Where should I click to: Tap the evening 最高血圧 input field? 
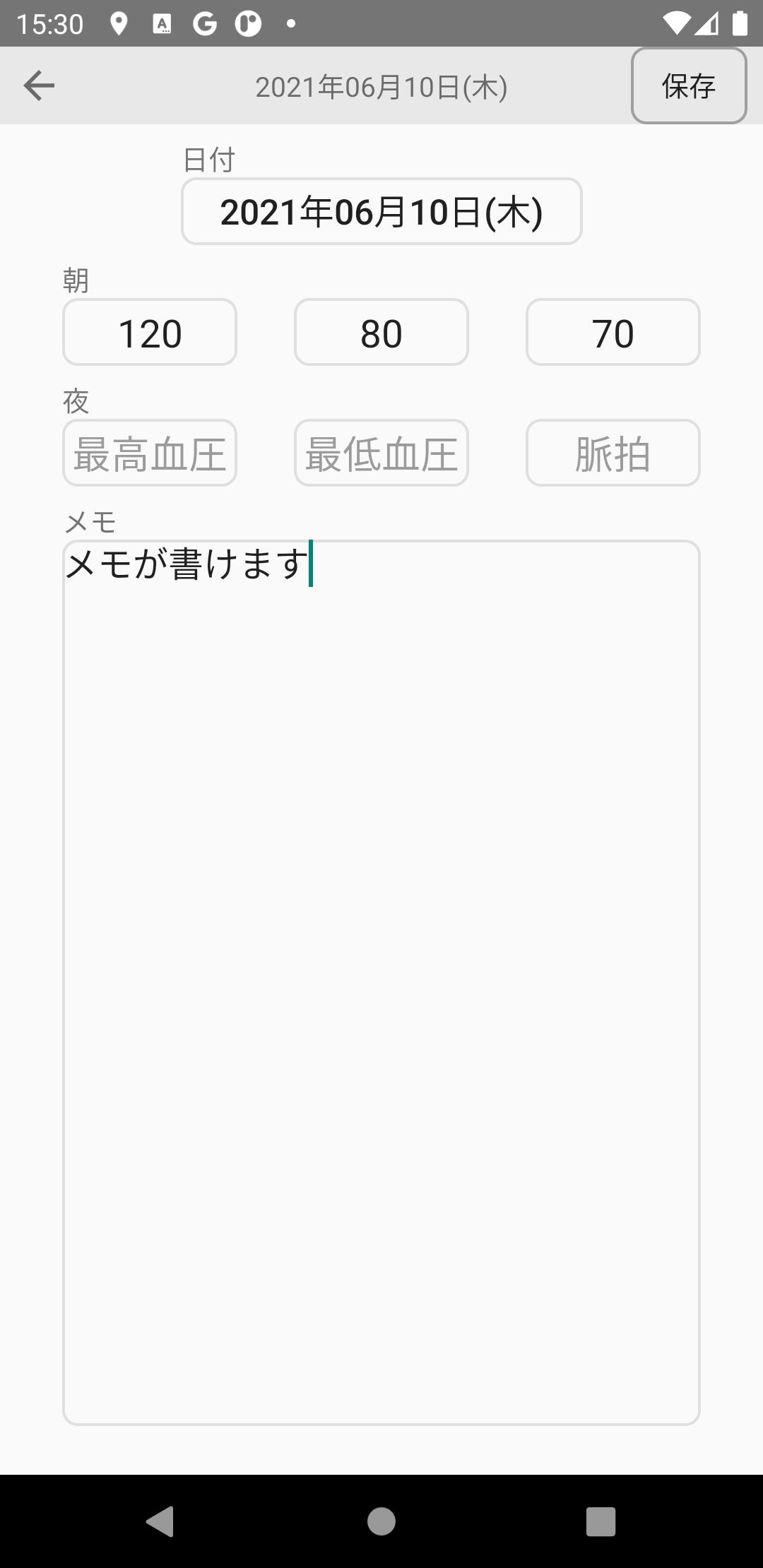(149, 453)
